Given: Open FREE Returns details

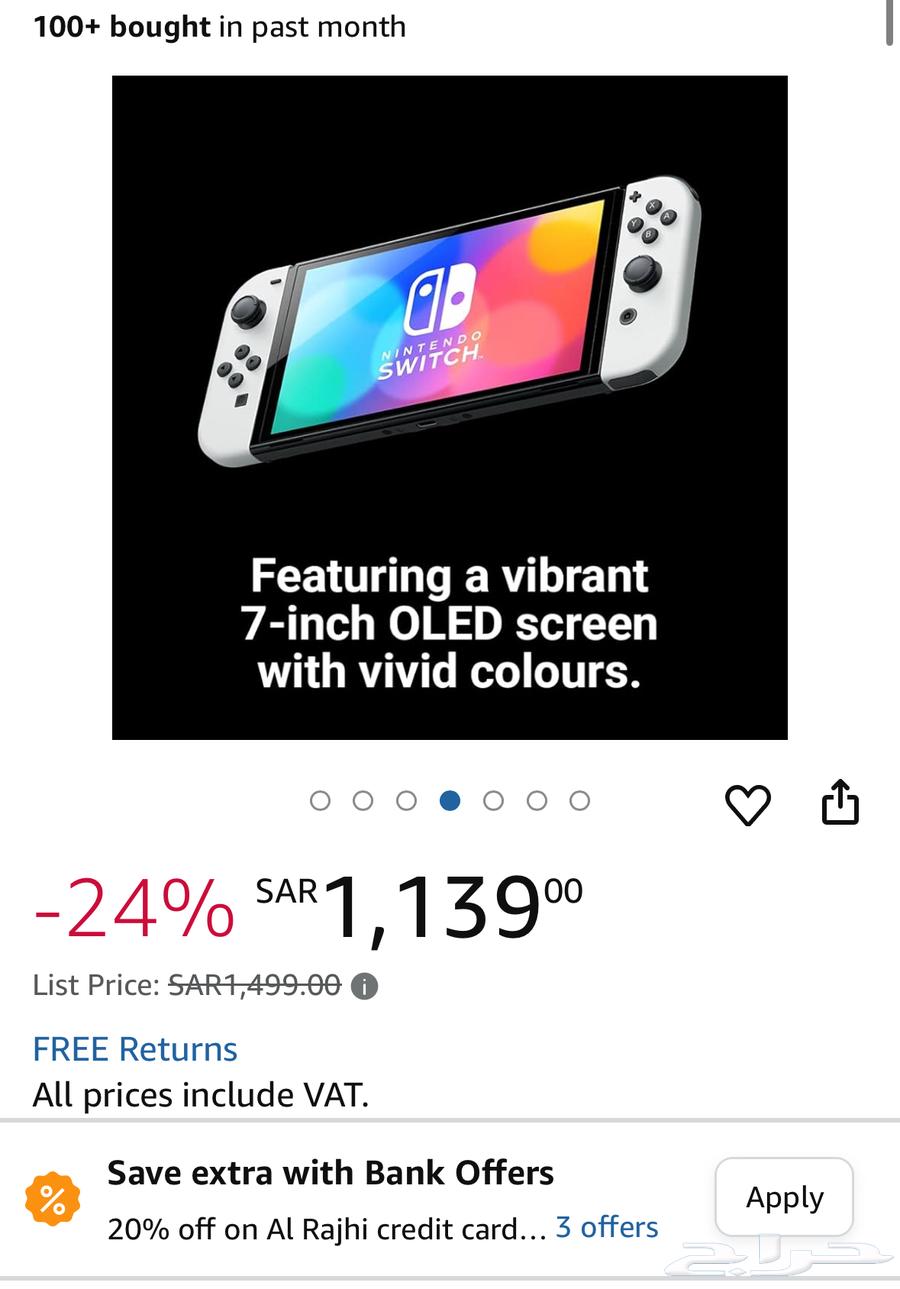Looking at the screenshot, I should coord(135,1049).
